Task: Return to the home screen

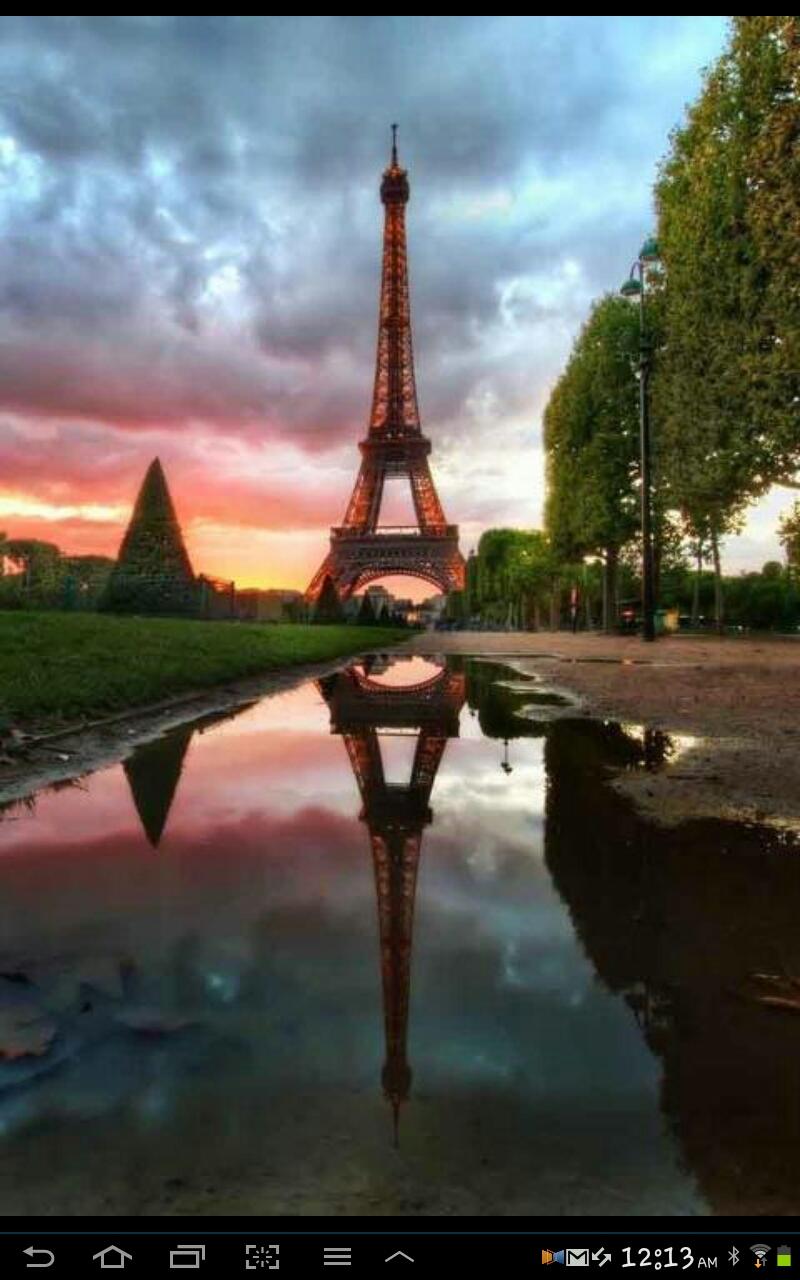Action: 112,1257
